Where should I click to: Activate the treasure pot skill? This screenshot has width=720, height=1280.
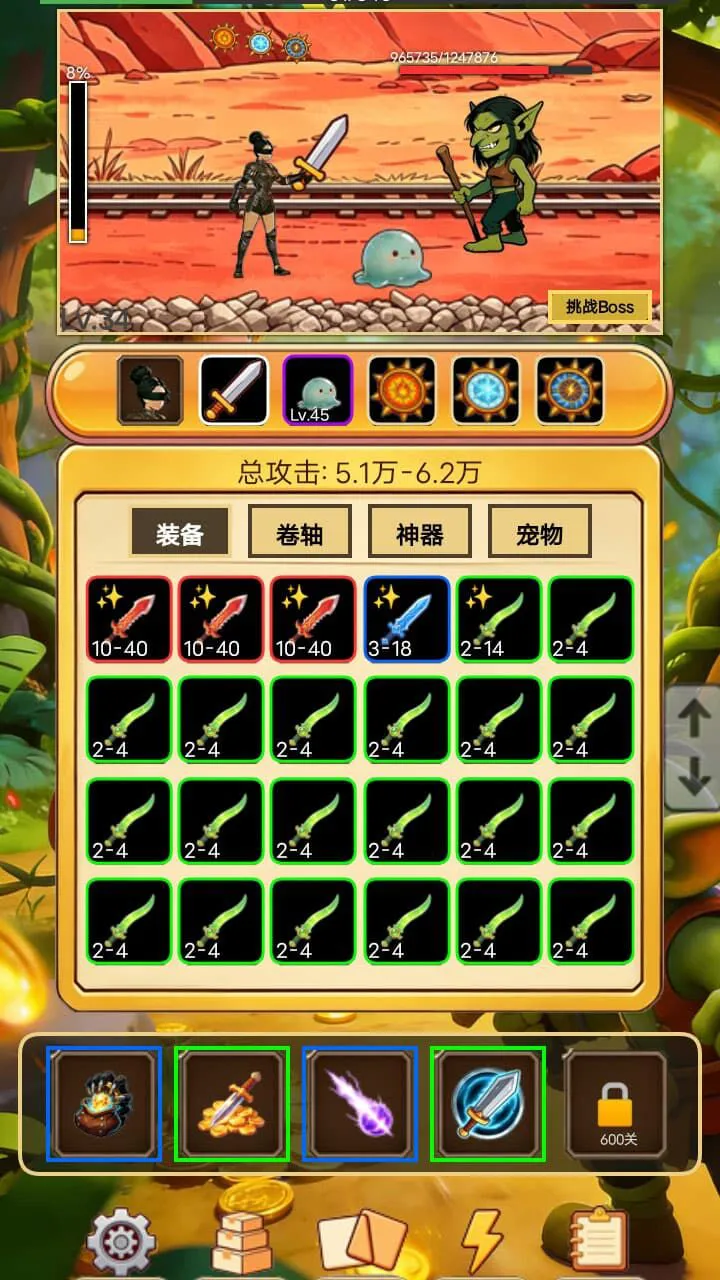104,1104
